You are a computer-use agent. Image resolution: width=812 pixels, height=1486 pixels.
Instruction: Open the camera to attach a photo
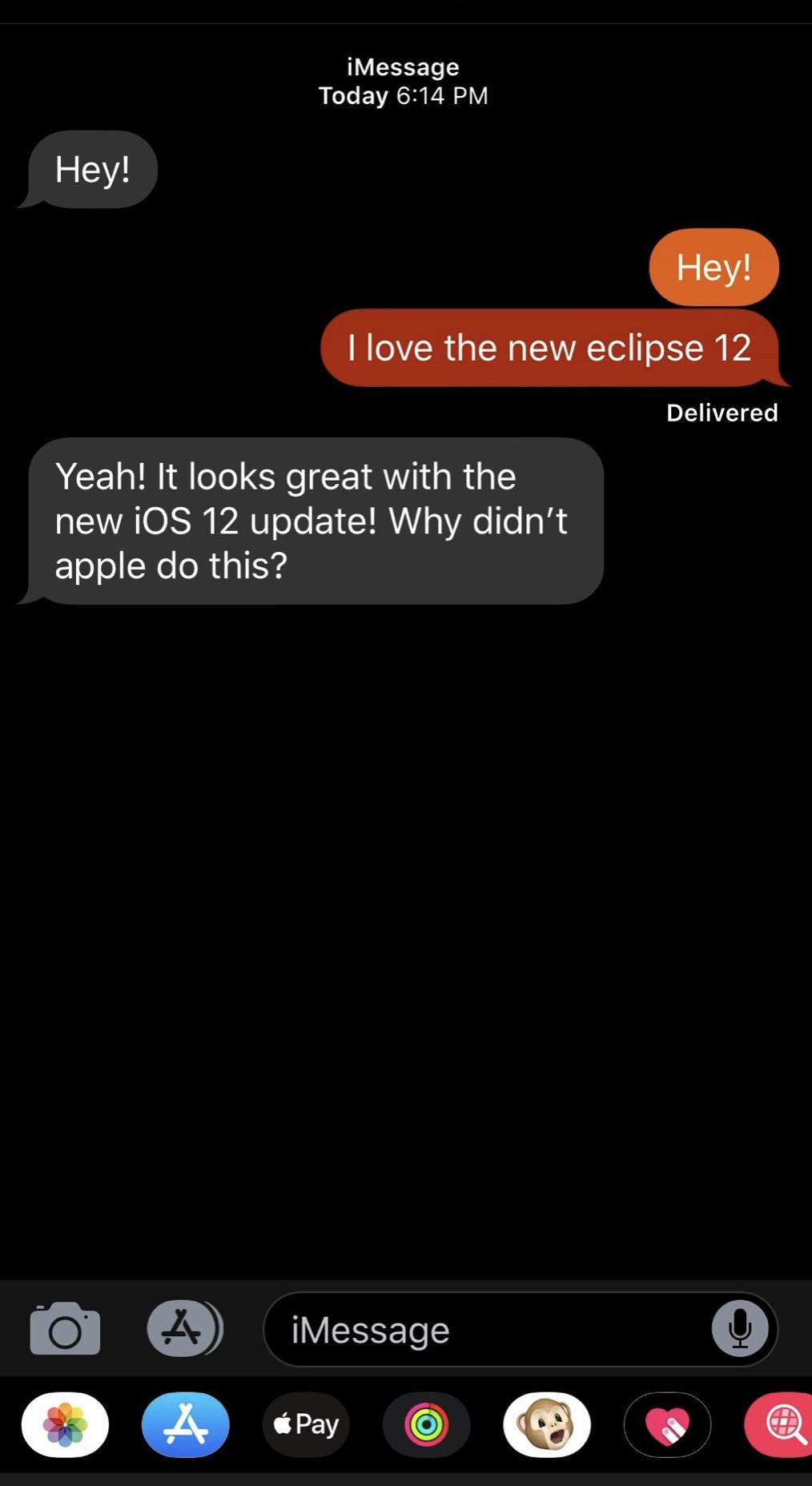pyautogui.click(x=65, y=1328)
